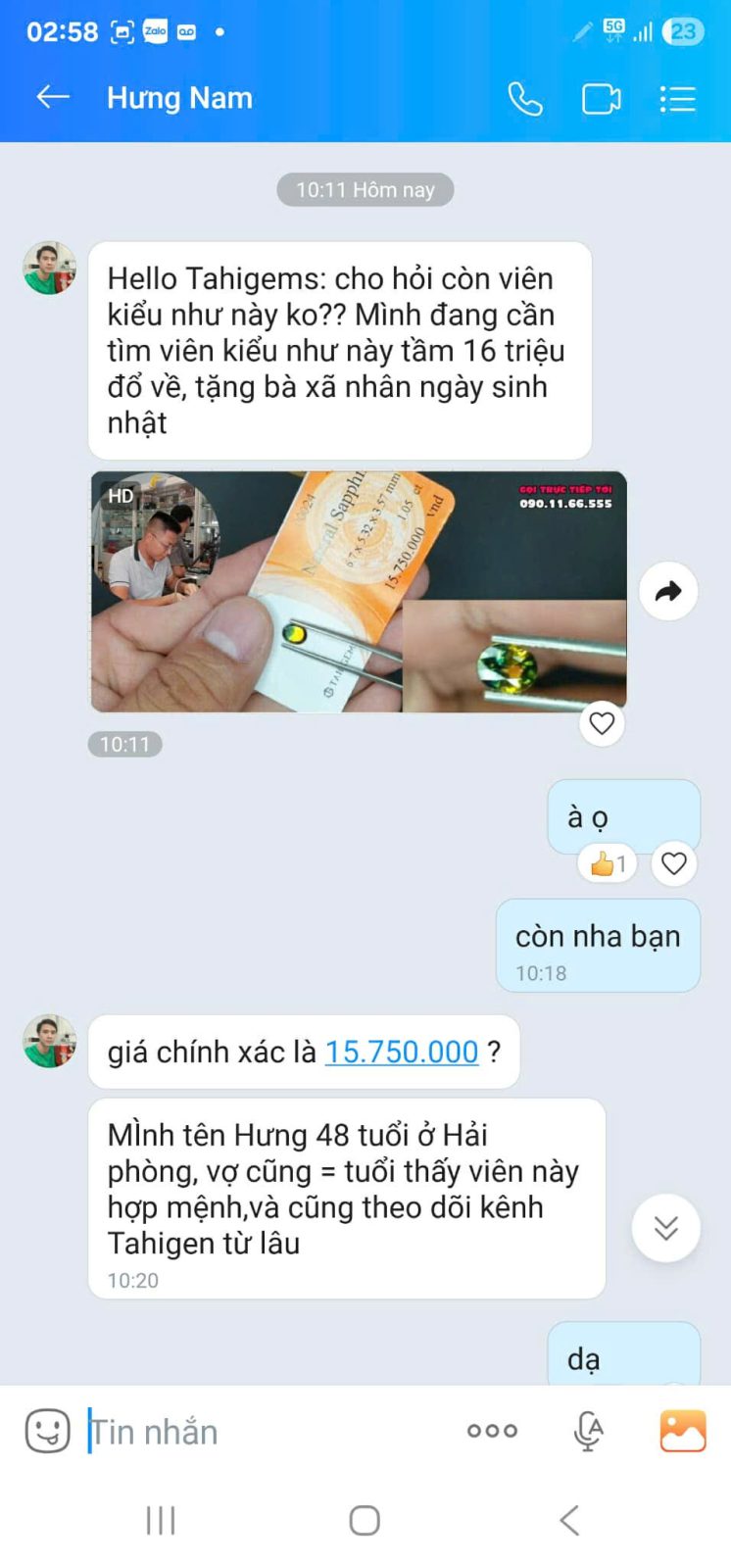Open the photo gallery picker
The width and height of the screenshot is (731, 1568).
coord(683,1431)
